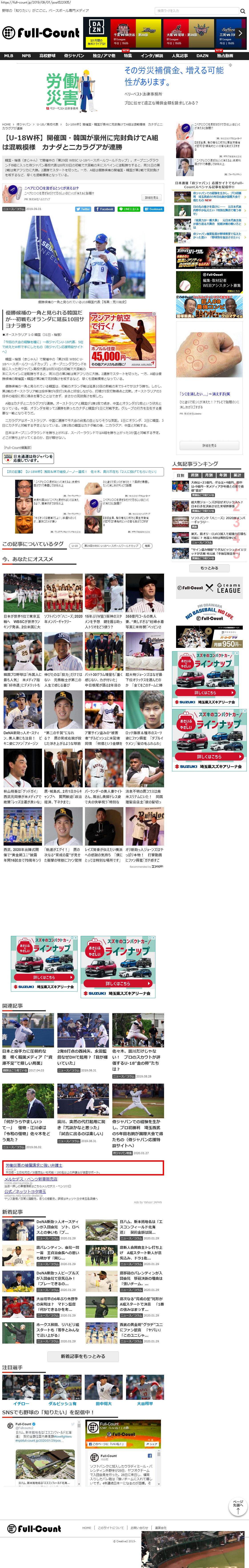249x1568 pixels.
Task: Open the MLB section in the menu
Action: tap(8, 55)
